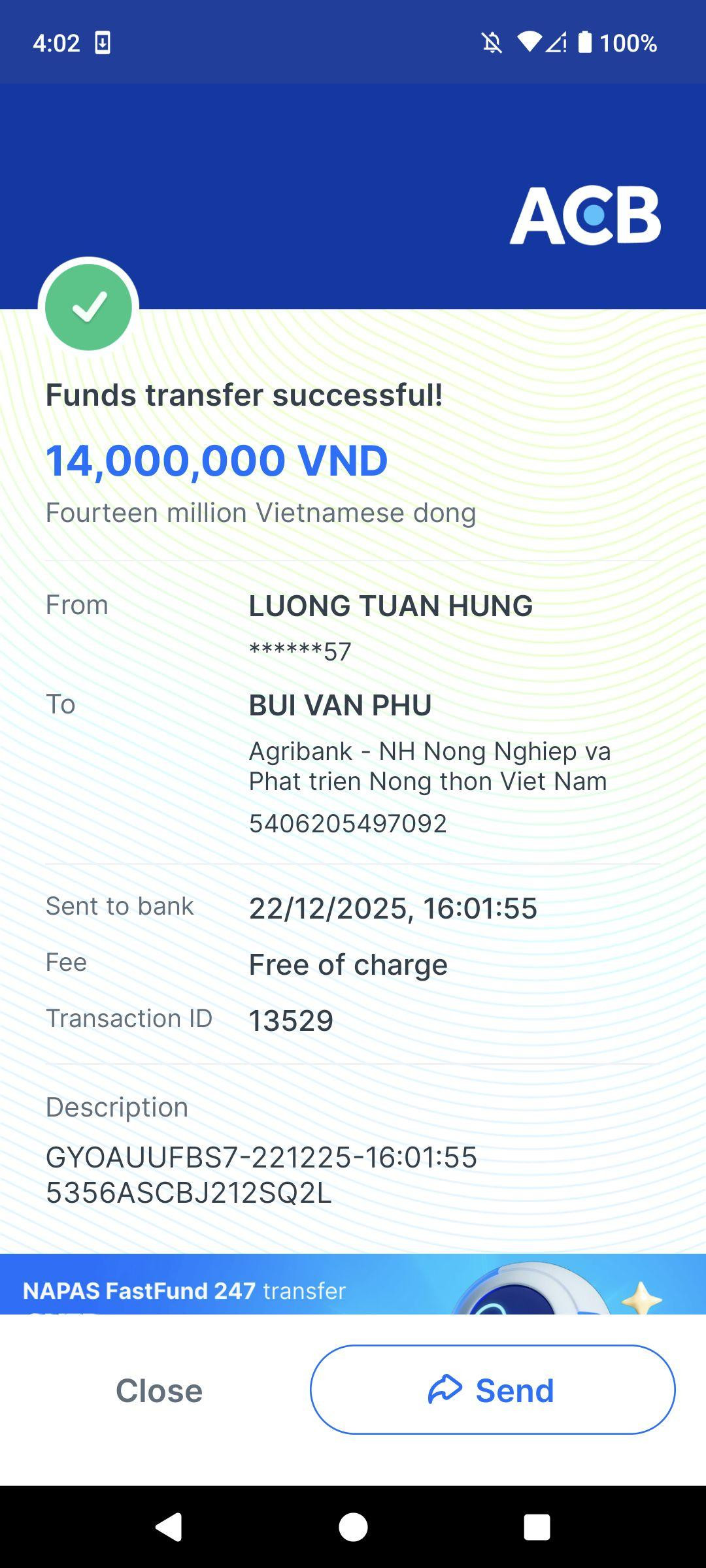Open the NAPAS FastFund 247 banner
Viewport: 706px width, 1568px height.
click(x=353, y=1284)
